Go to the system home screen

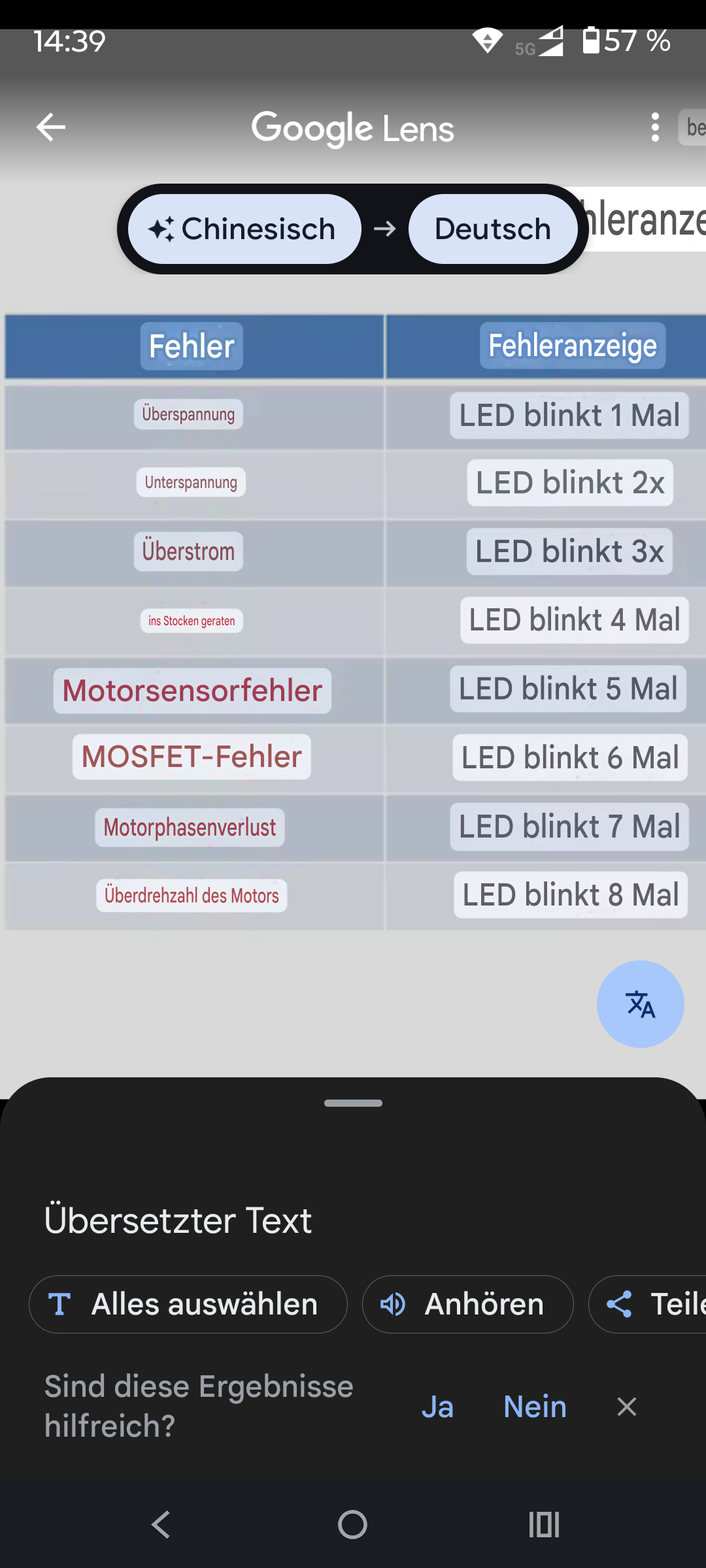tap(352, 1525)
